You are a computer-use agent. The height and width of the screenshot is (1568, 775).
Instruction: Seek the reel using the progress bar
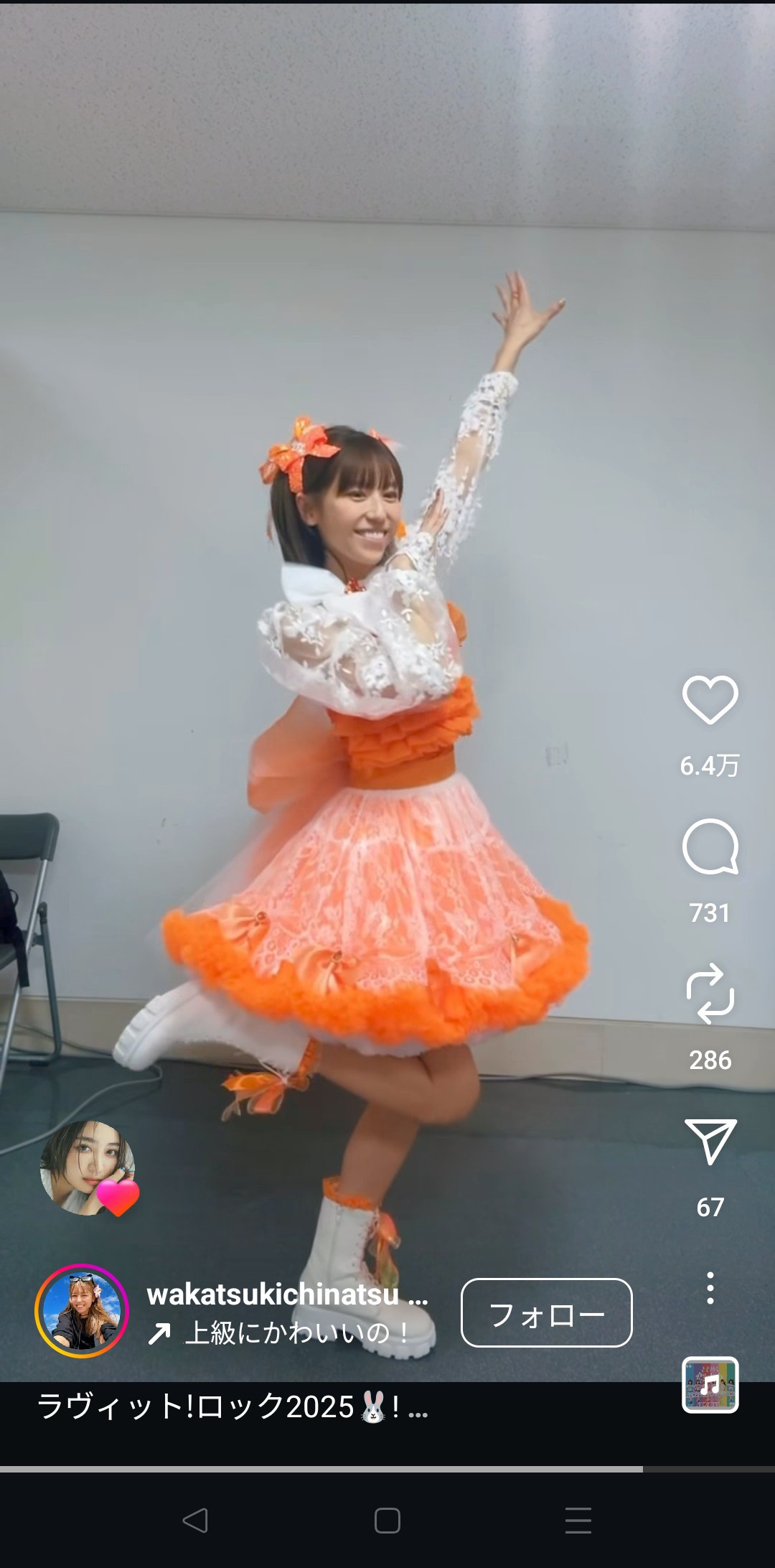387,1469
